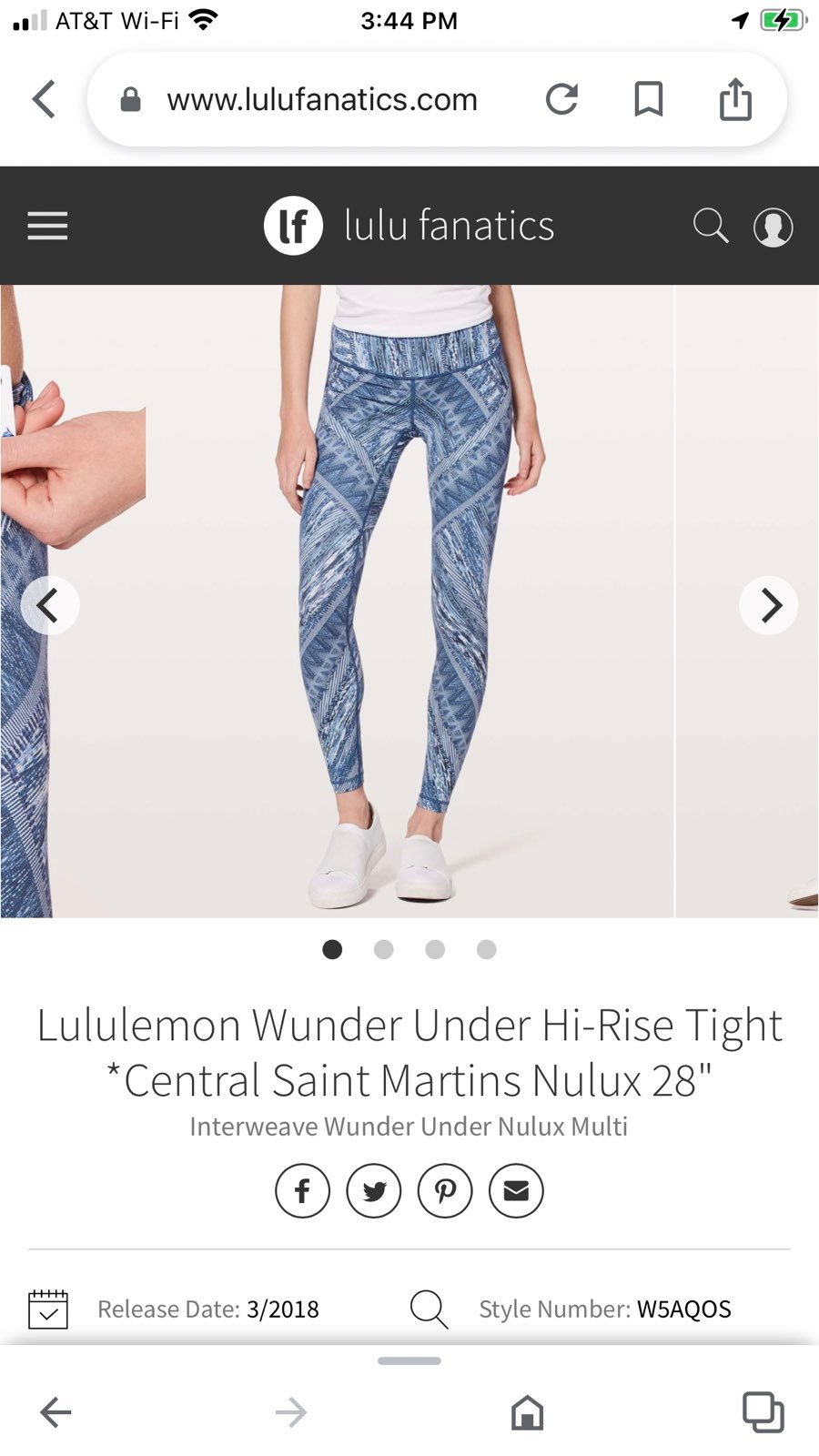Open the user account profile icon
This screenshot has height=1456, width=819.
tap(773, 227)
